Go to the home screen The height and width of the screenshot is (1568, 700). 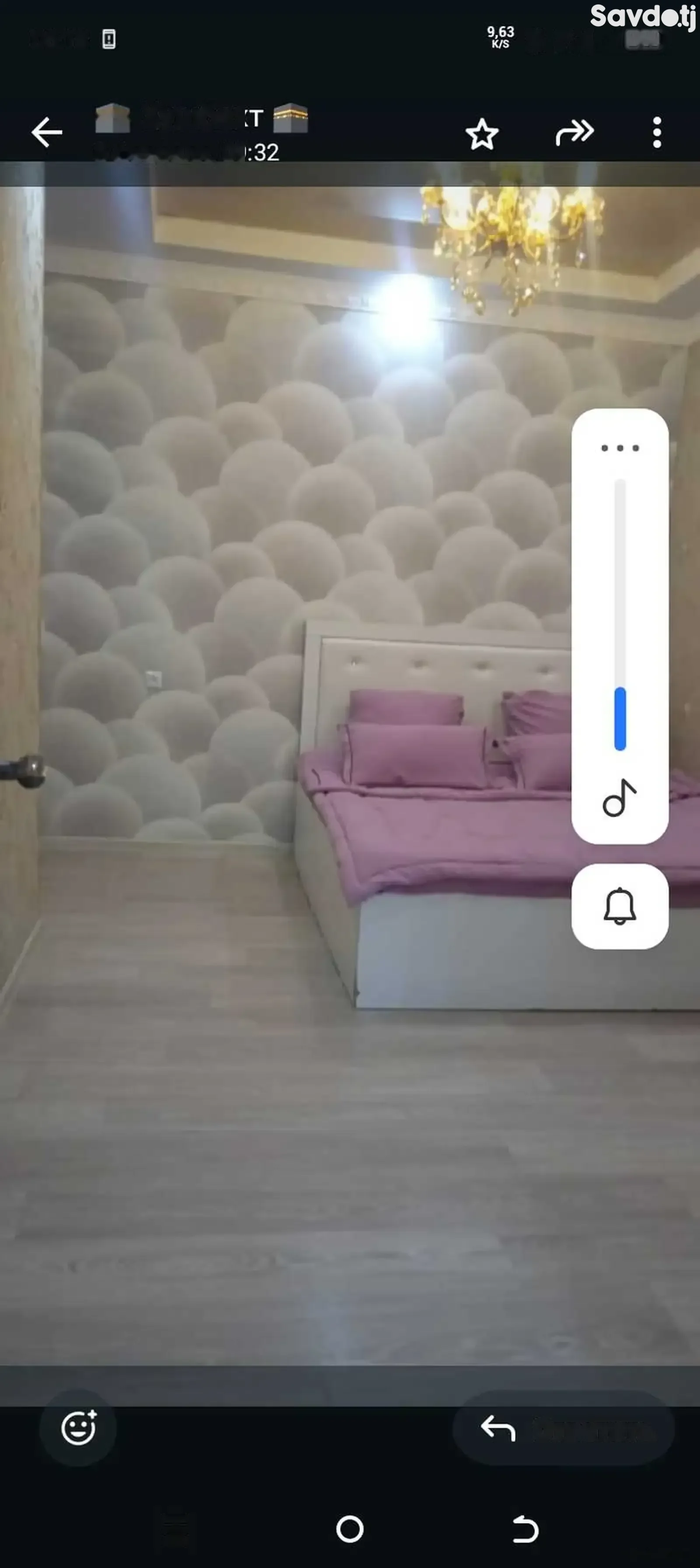(x=350, y=1529)
